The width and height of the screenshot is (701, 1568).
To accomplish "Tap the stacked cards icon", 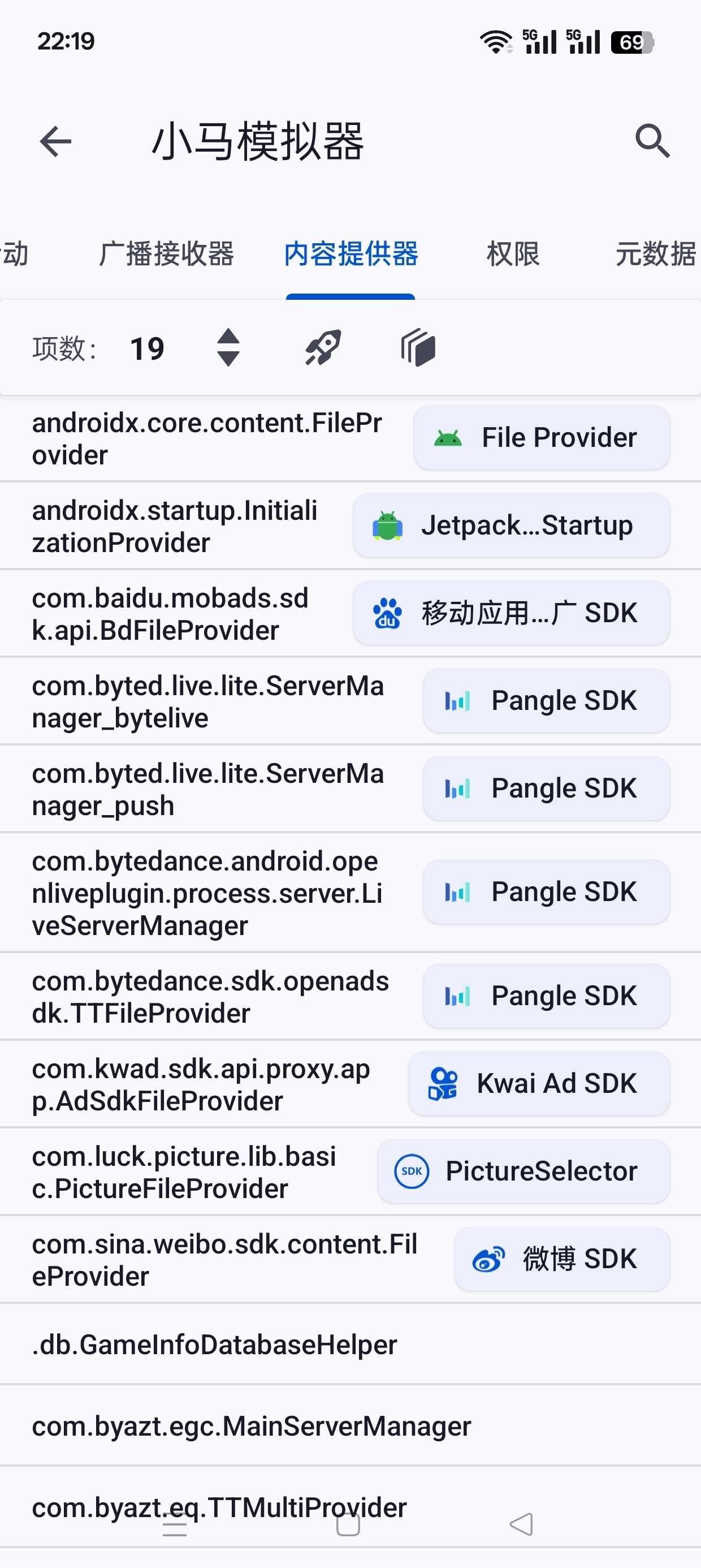I will coord(418,347).
